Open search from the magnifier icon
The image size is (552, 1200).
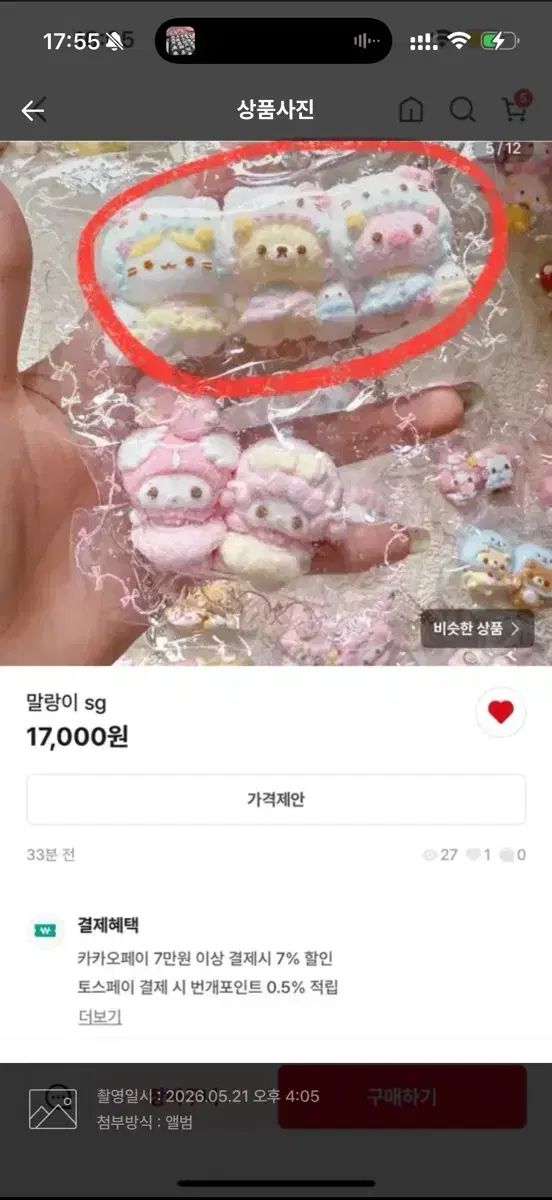(462, 110)
